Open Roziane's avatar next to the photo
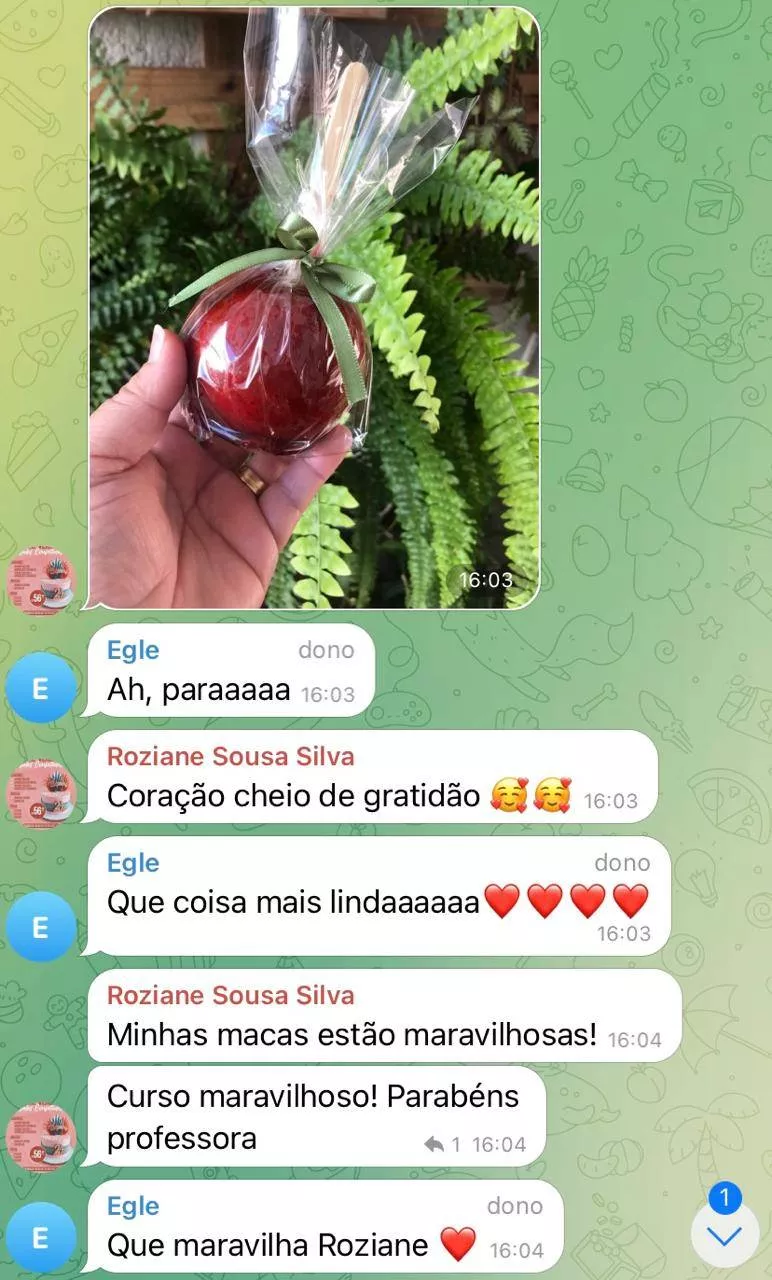Image resolution: width=772 pixels, height=1280 pixels. click(x=41, y=581)
